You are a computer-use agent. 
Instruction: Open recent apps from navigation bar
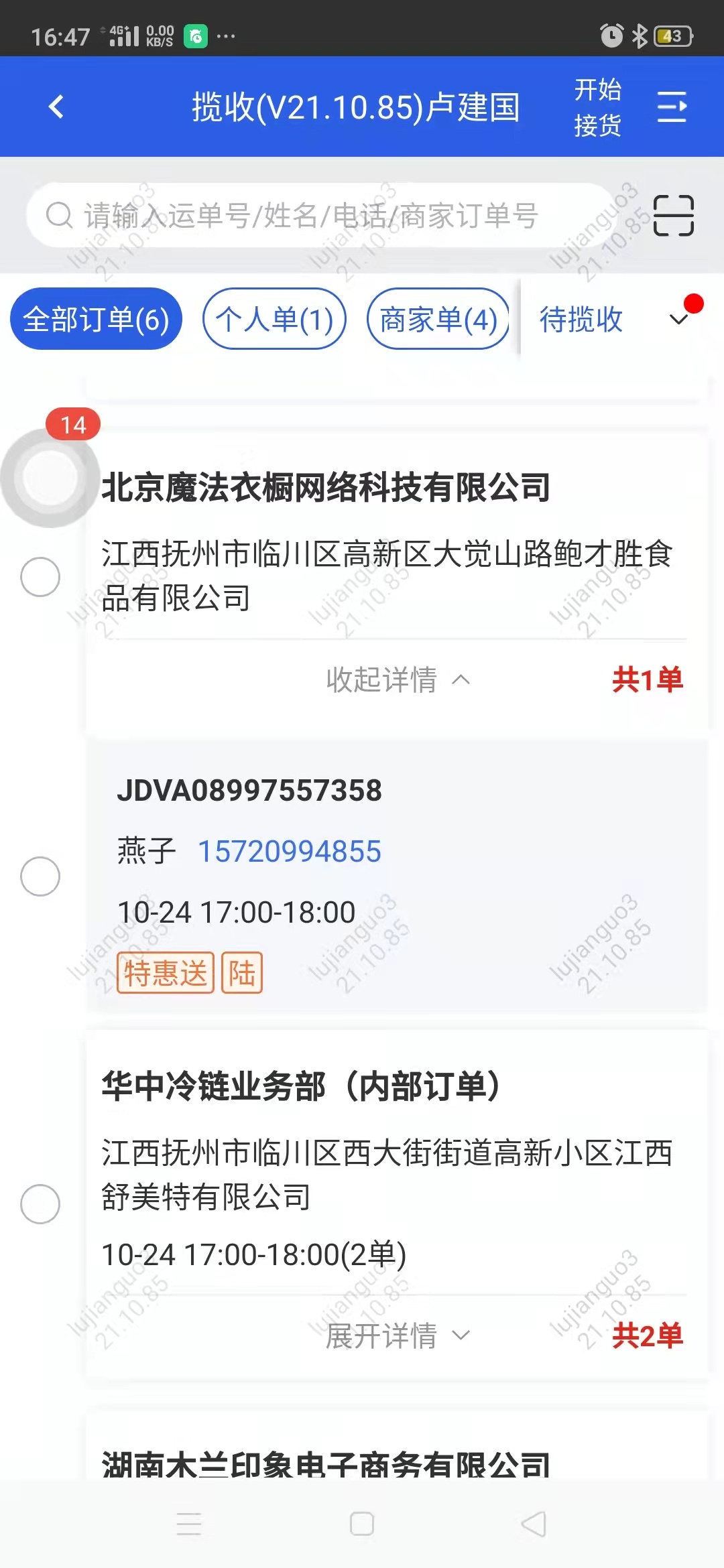pyautogui.click(x=189, y=1524)
